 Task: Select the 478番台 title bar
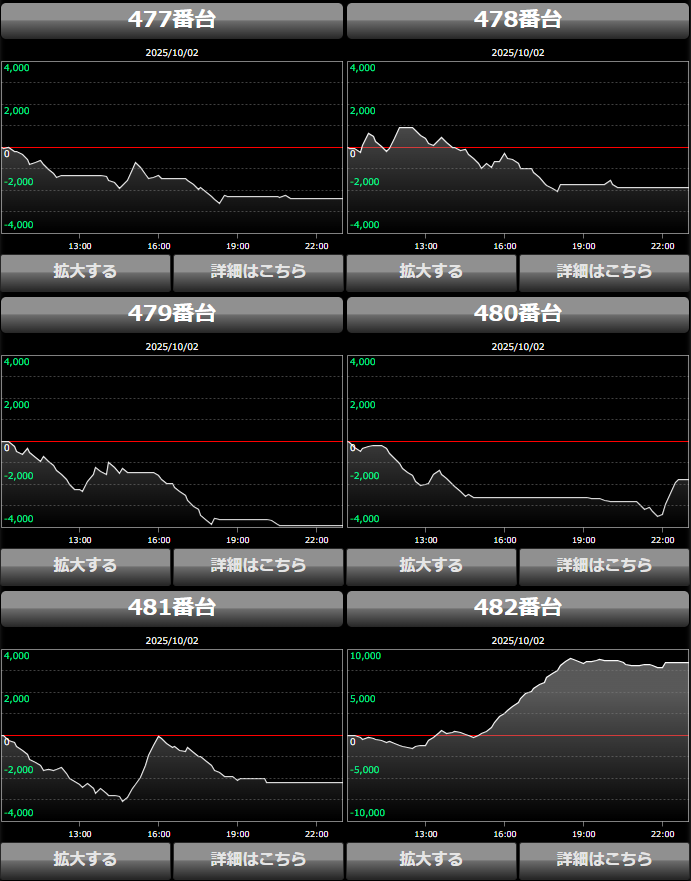tap(518, 20)
